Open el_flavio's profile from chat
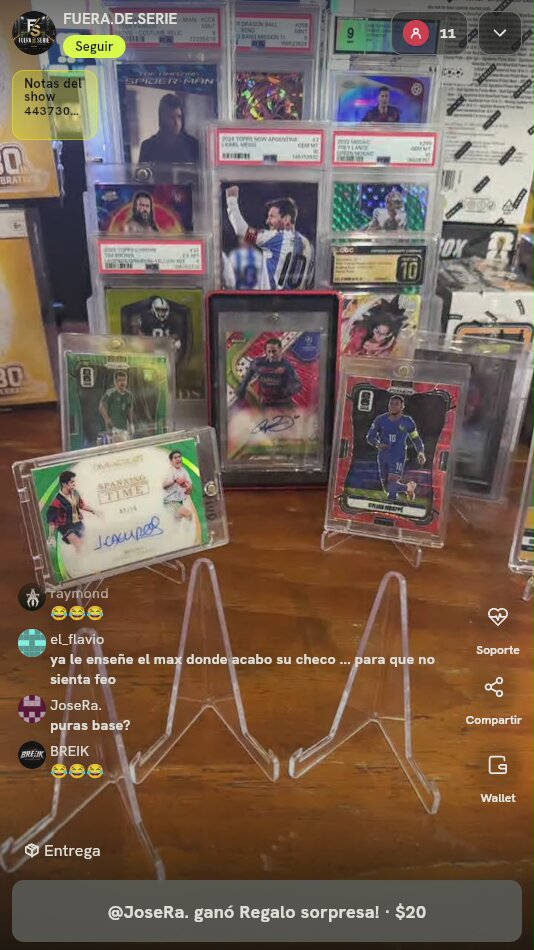 coord(32,643)
